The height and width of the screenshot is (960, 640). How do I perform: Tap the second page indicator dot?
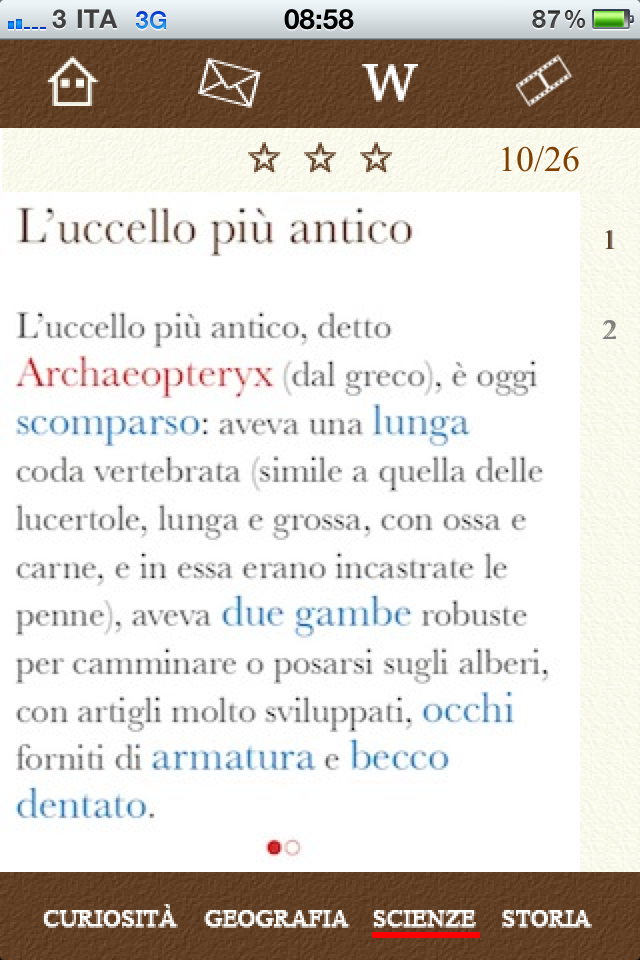(292, 847)
